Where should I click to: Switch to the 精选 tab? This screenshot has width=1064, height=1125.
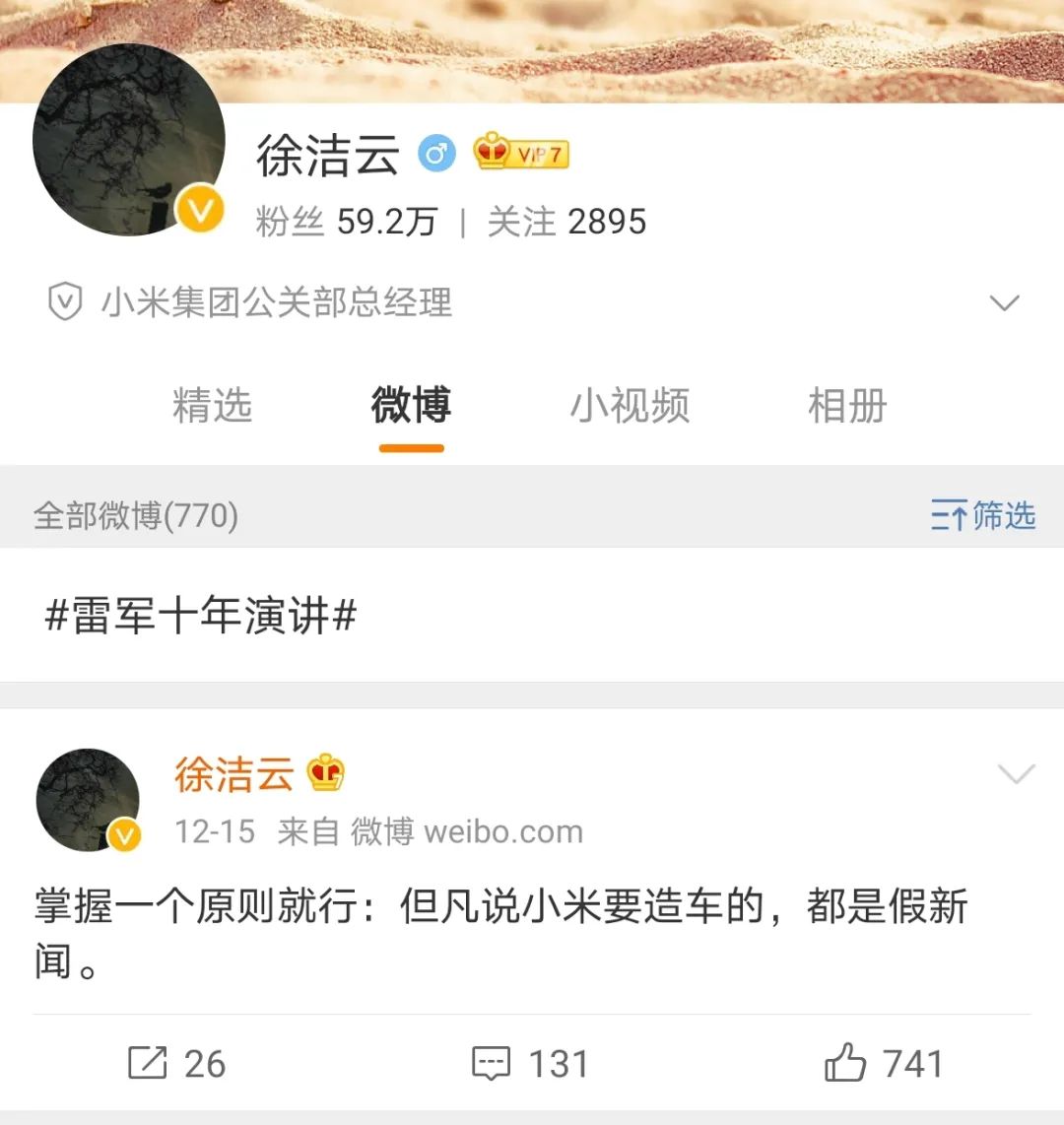(x=212, y=406)
